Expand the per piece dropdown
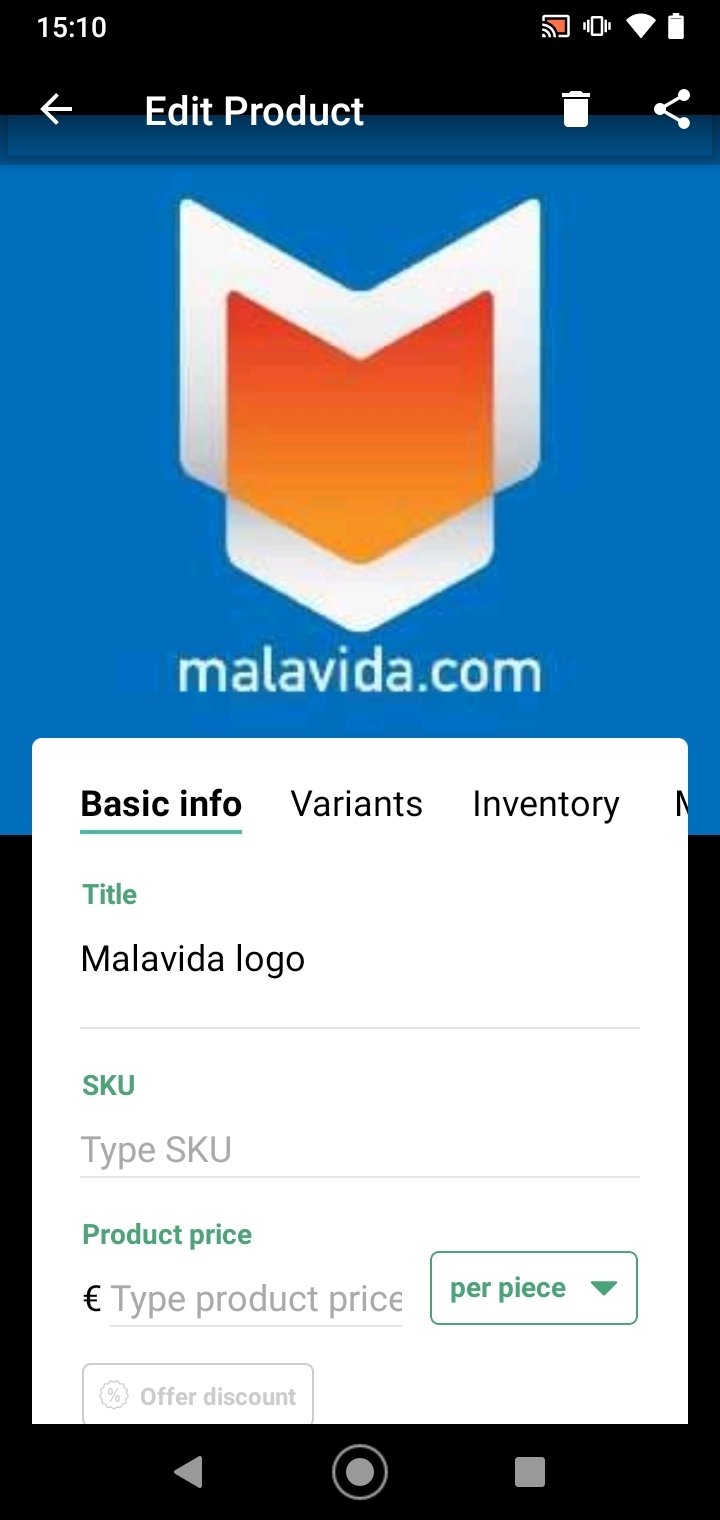Viewport: 720px width, 1520px height. pyautogui.click(x=533, y=1288)
